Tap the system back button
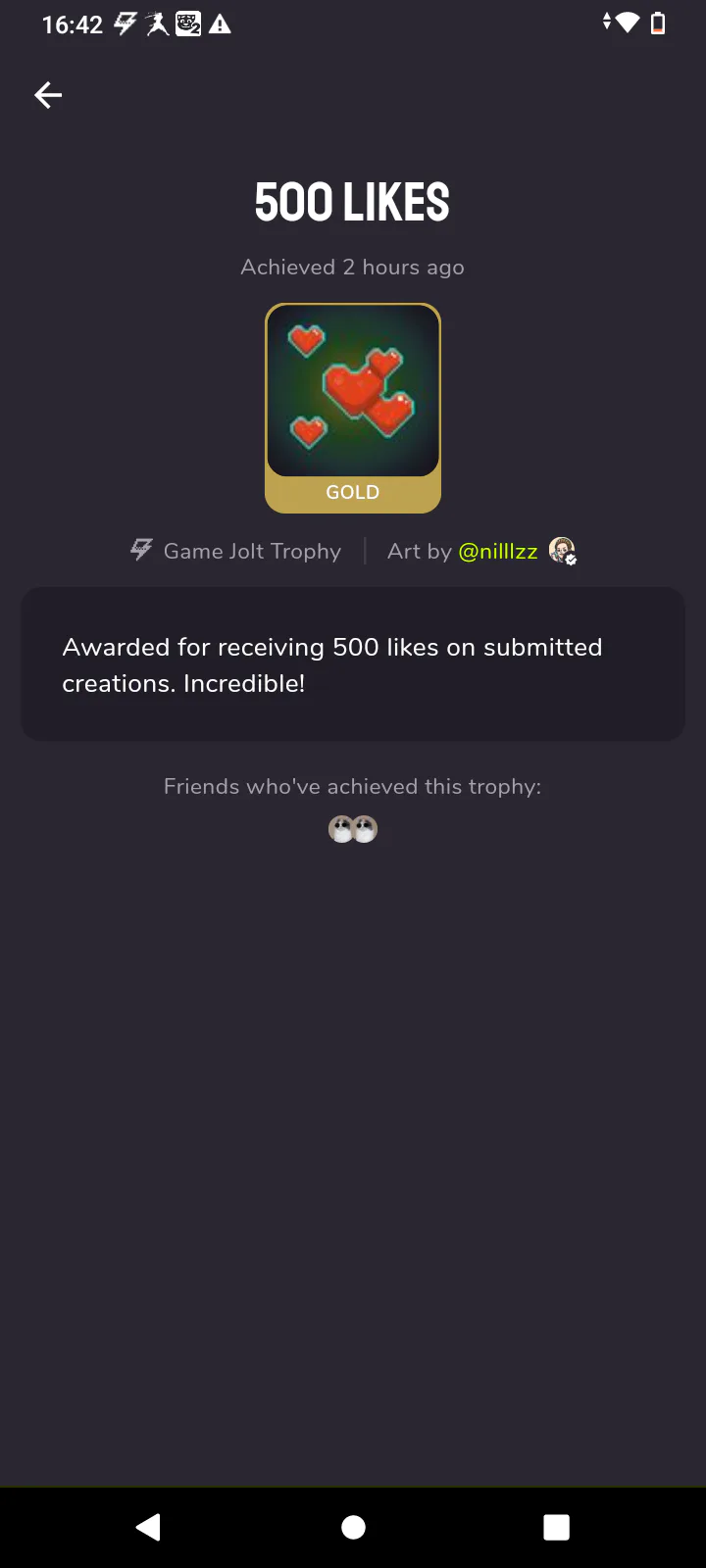Image resolution: width=706 pixels, height=1568 pixels. click(x=148, y=1527)
